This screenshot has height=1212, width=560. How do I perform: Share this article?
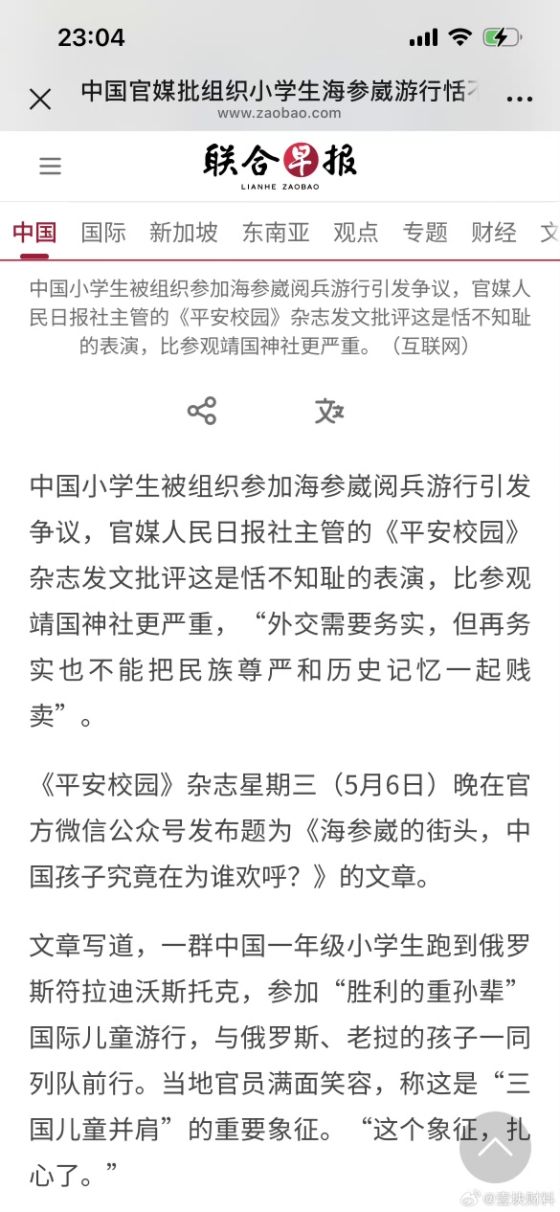pyautogui.click(x=202, y=410)
